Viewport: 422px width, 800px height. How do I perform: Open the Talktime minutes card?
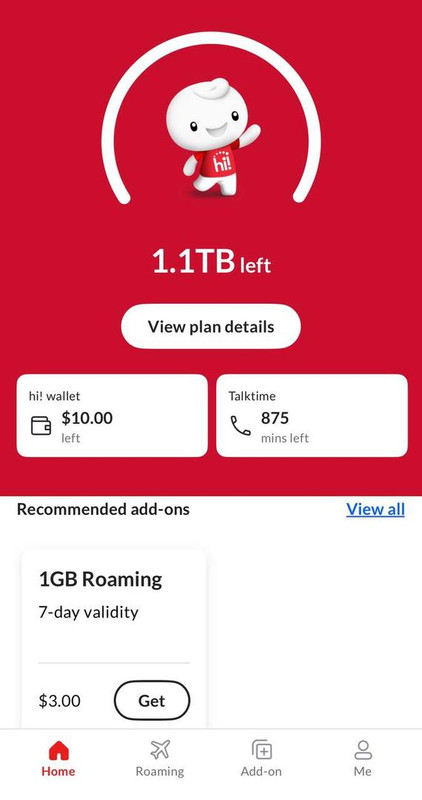312,415
